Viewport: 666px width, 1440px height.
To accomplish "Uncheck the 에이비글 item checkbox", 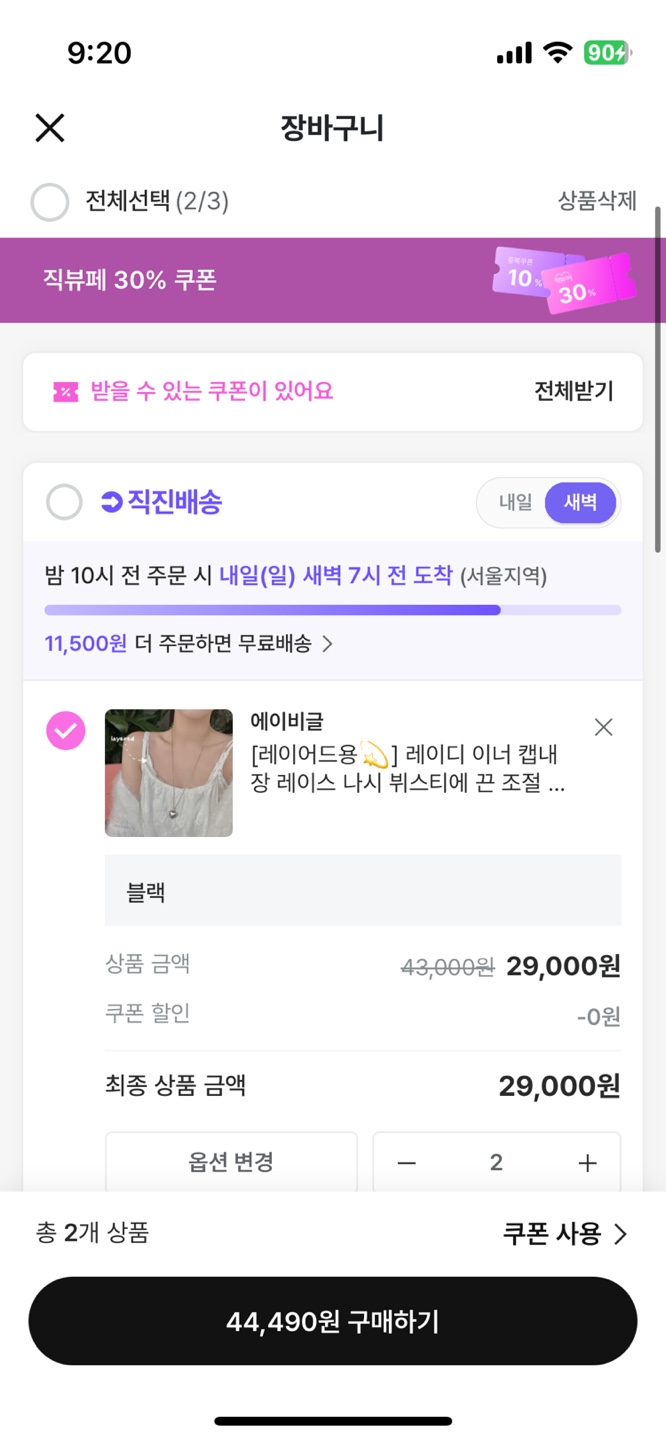I will click(66, 730).
